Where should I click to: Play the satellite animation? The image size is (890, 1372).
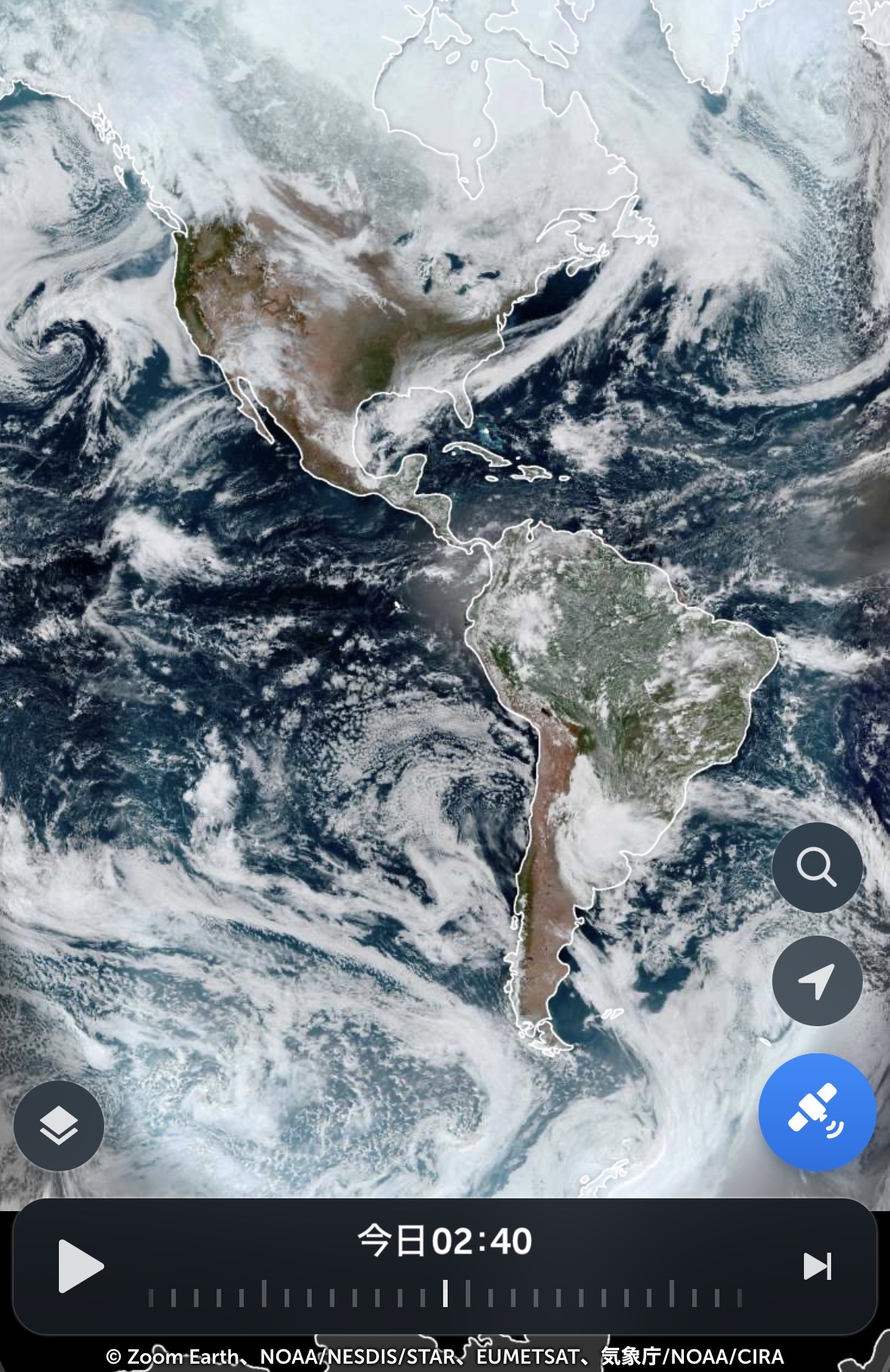[x=80, y=1266]
